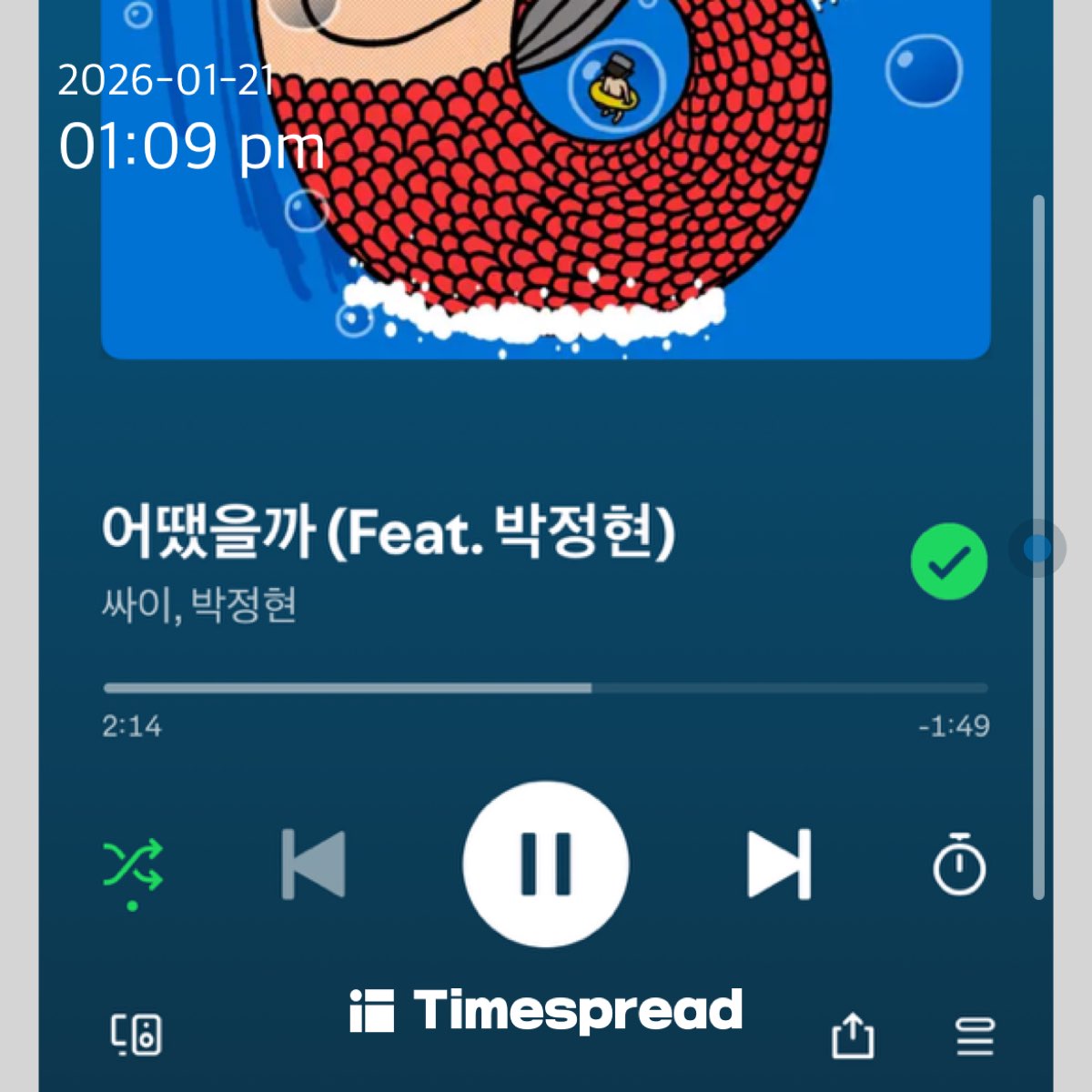Open the playback queue
Screen dimensions: 1092x1092
[975, 1036]
